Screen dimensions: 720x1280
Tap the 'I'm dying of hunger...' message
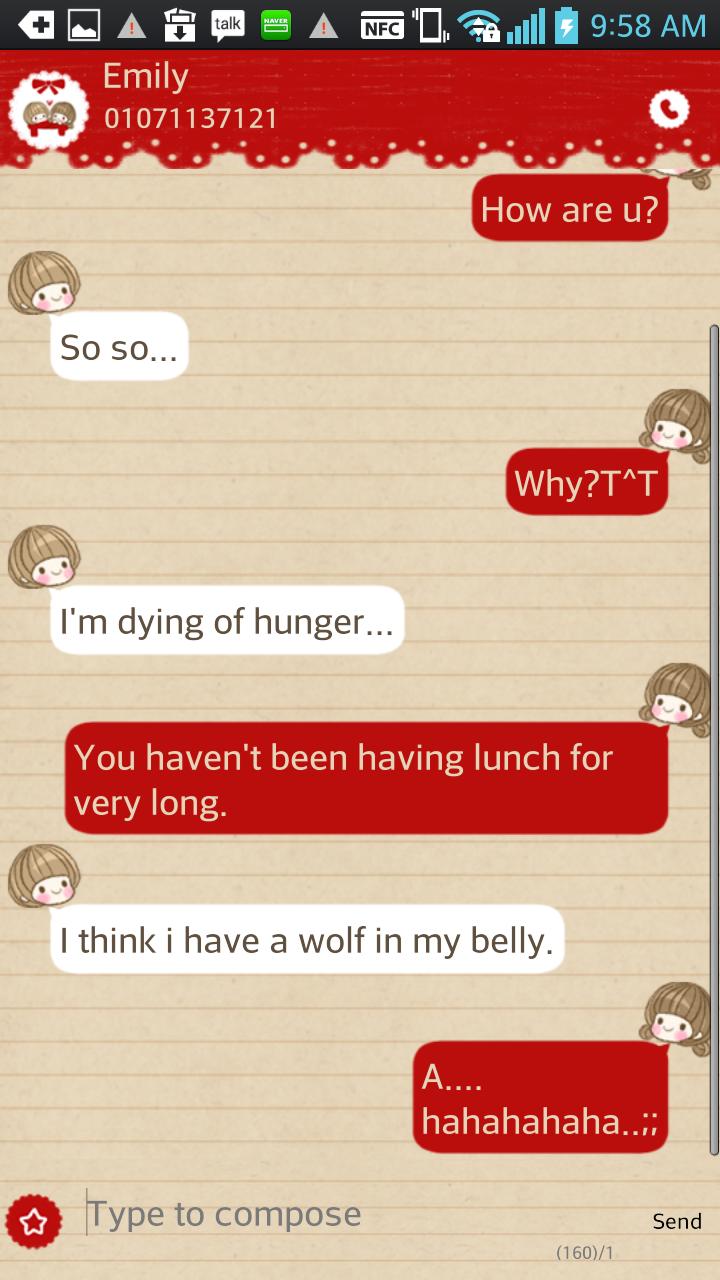[227, 619]
